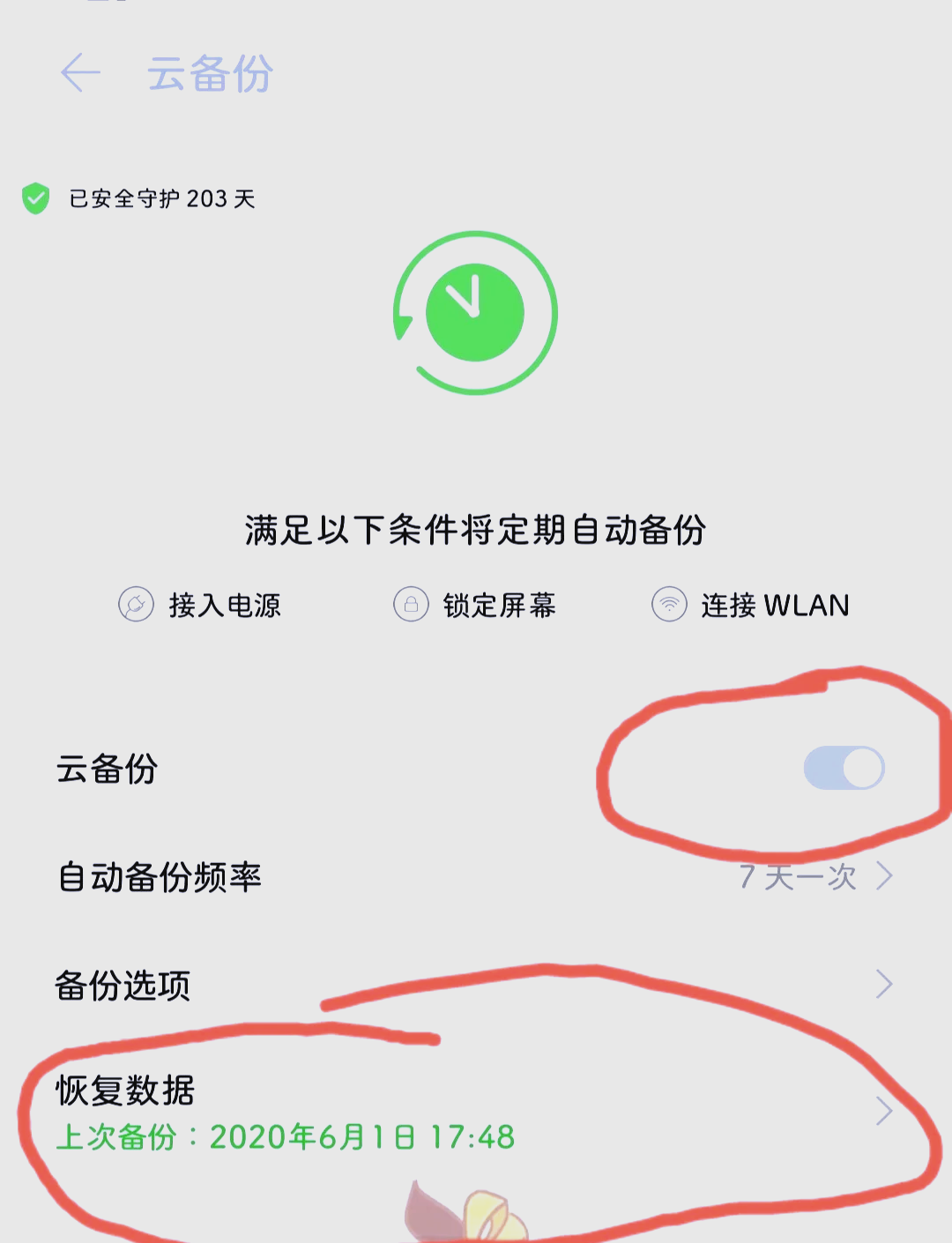Screen dimensions: 952x1243
Task: Go back from 云备份 page
Action: (x=80, y=72)
